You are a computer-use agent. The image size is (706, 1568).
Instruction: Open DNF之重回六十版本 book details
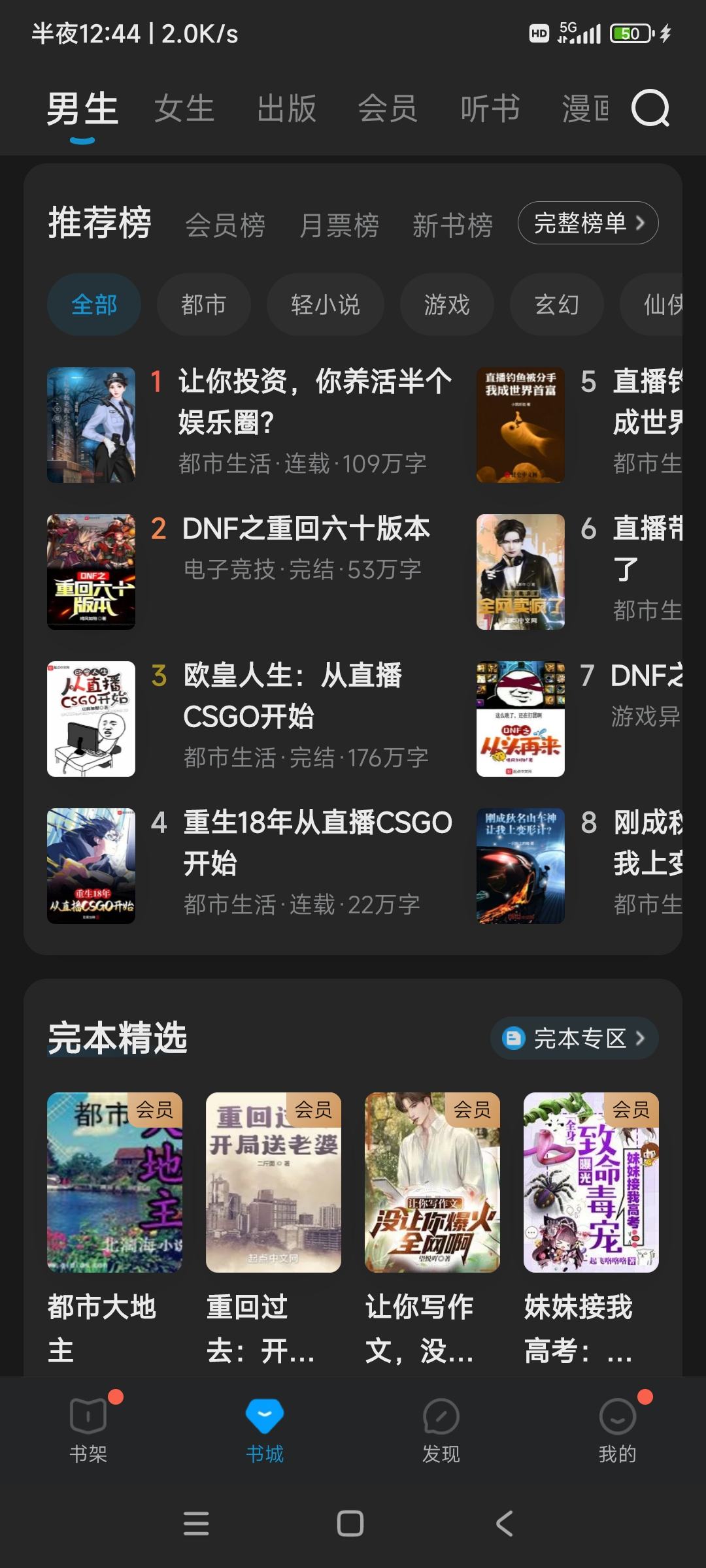click(306, 529)
